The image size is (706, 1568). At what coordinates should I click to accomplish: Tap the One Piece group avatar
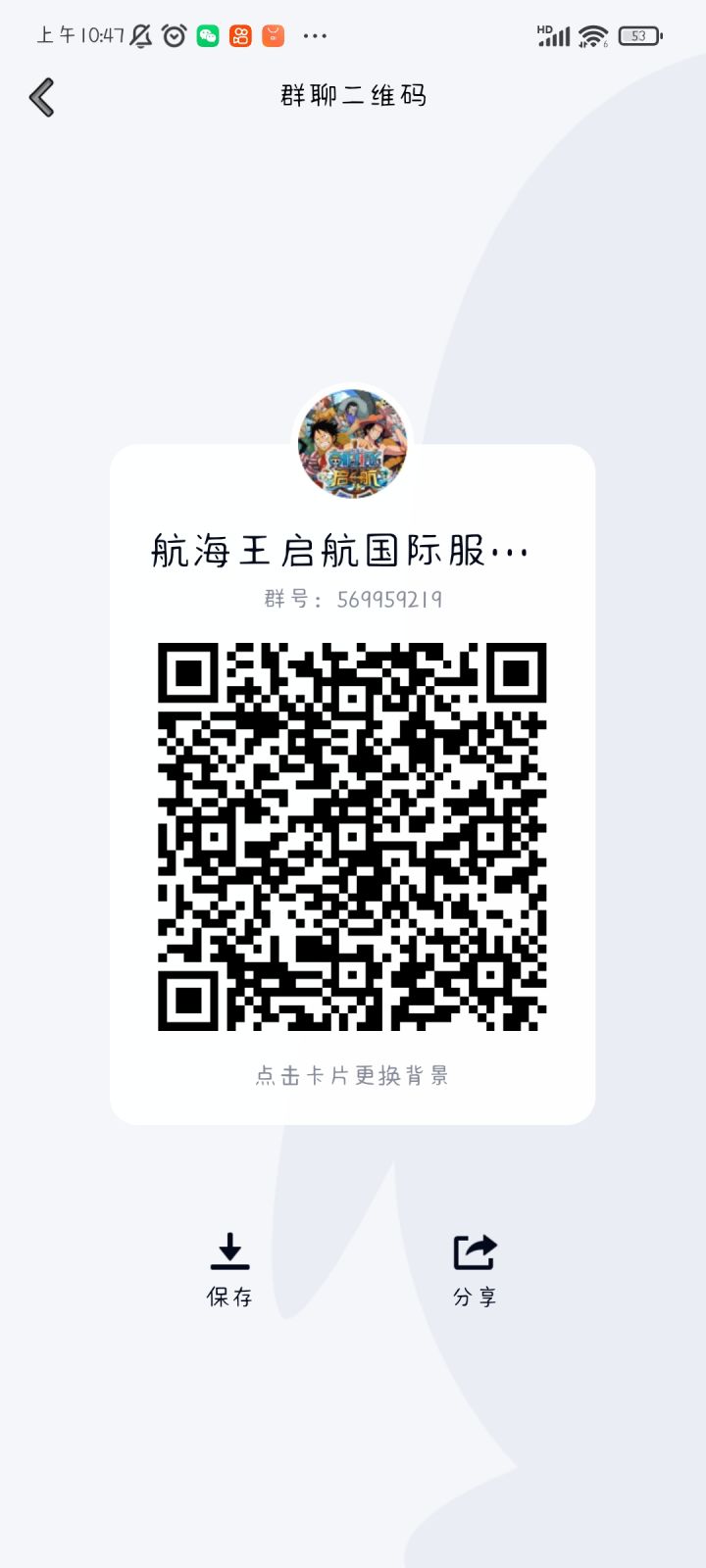pos(353,444)
